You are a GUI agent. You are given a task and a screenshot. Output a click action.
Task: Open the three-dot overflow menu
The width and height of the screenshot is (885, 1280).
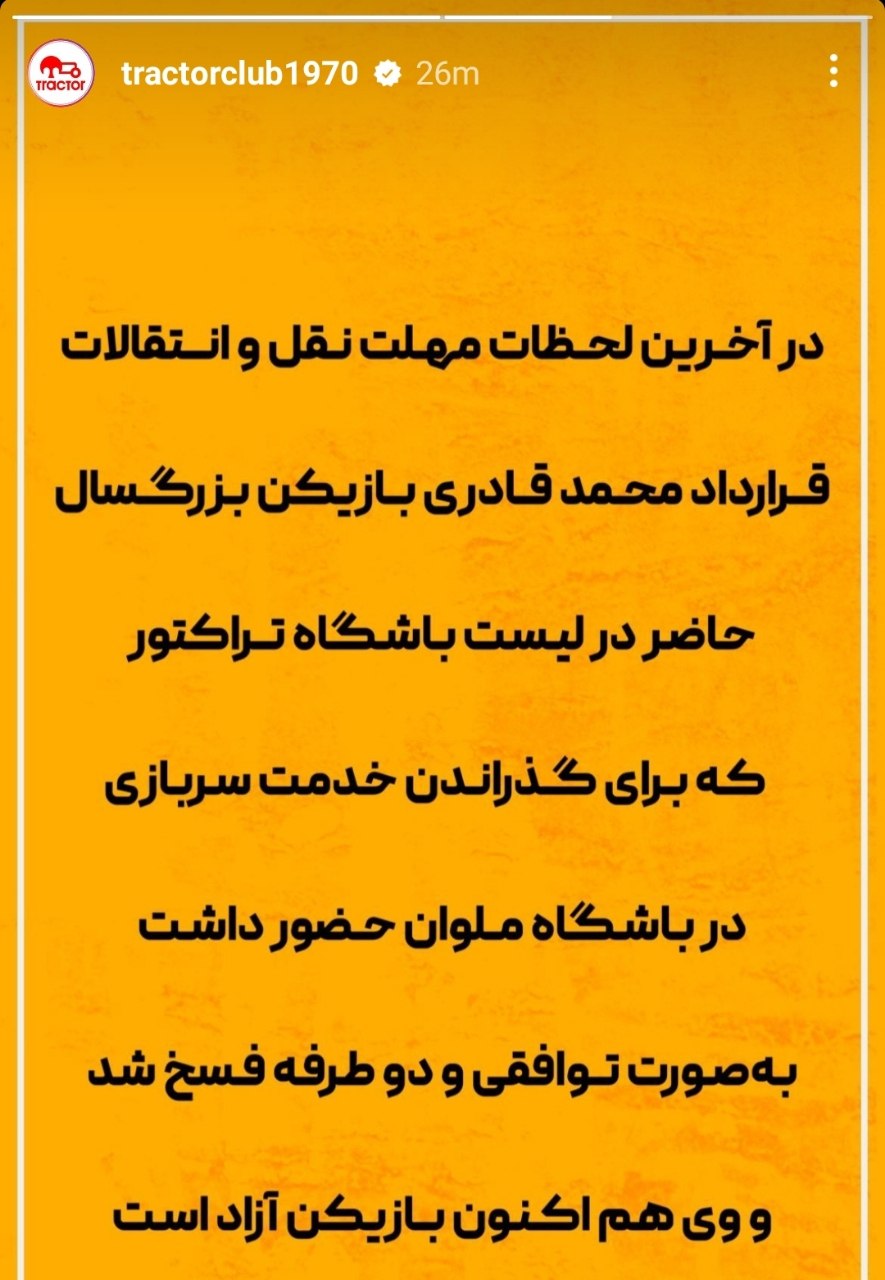834,73
